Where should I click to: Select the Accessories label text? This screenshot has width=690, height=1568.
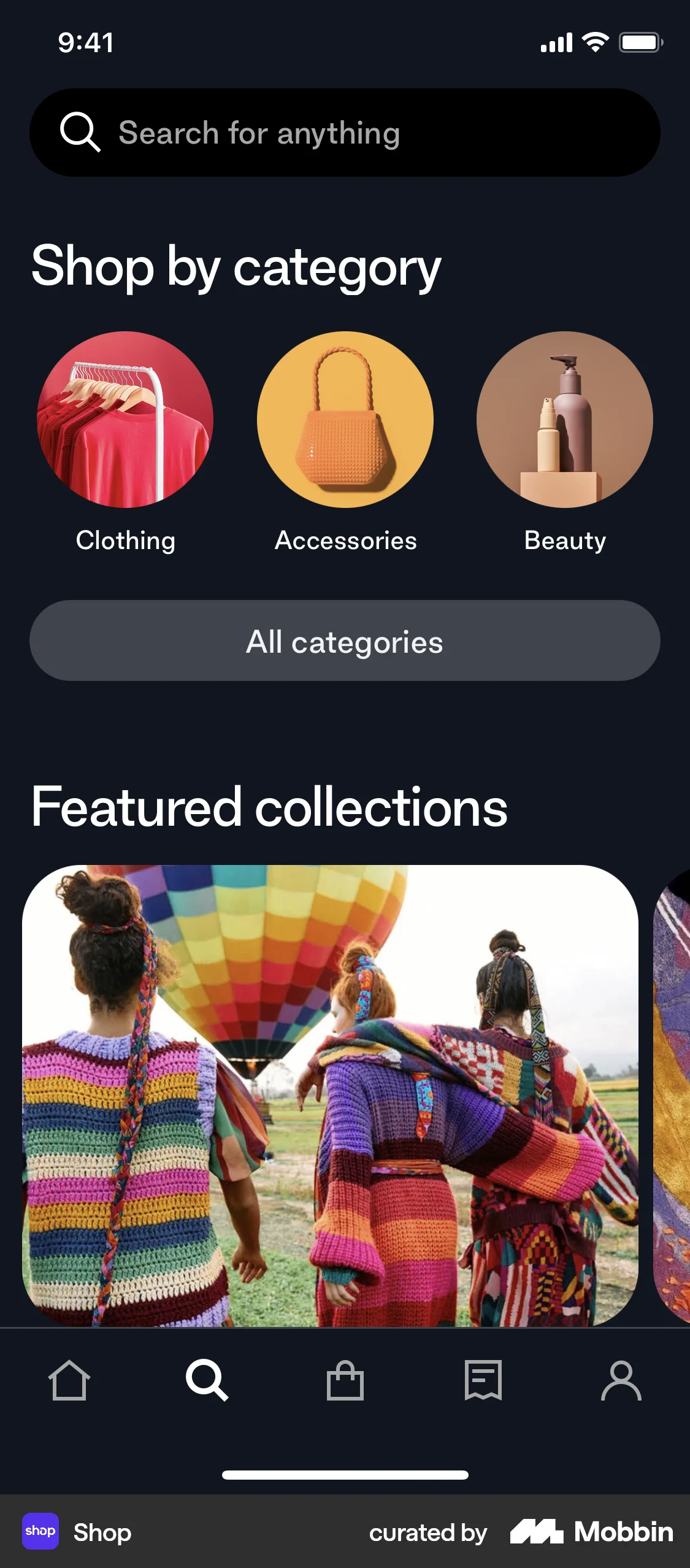point(345,540)
